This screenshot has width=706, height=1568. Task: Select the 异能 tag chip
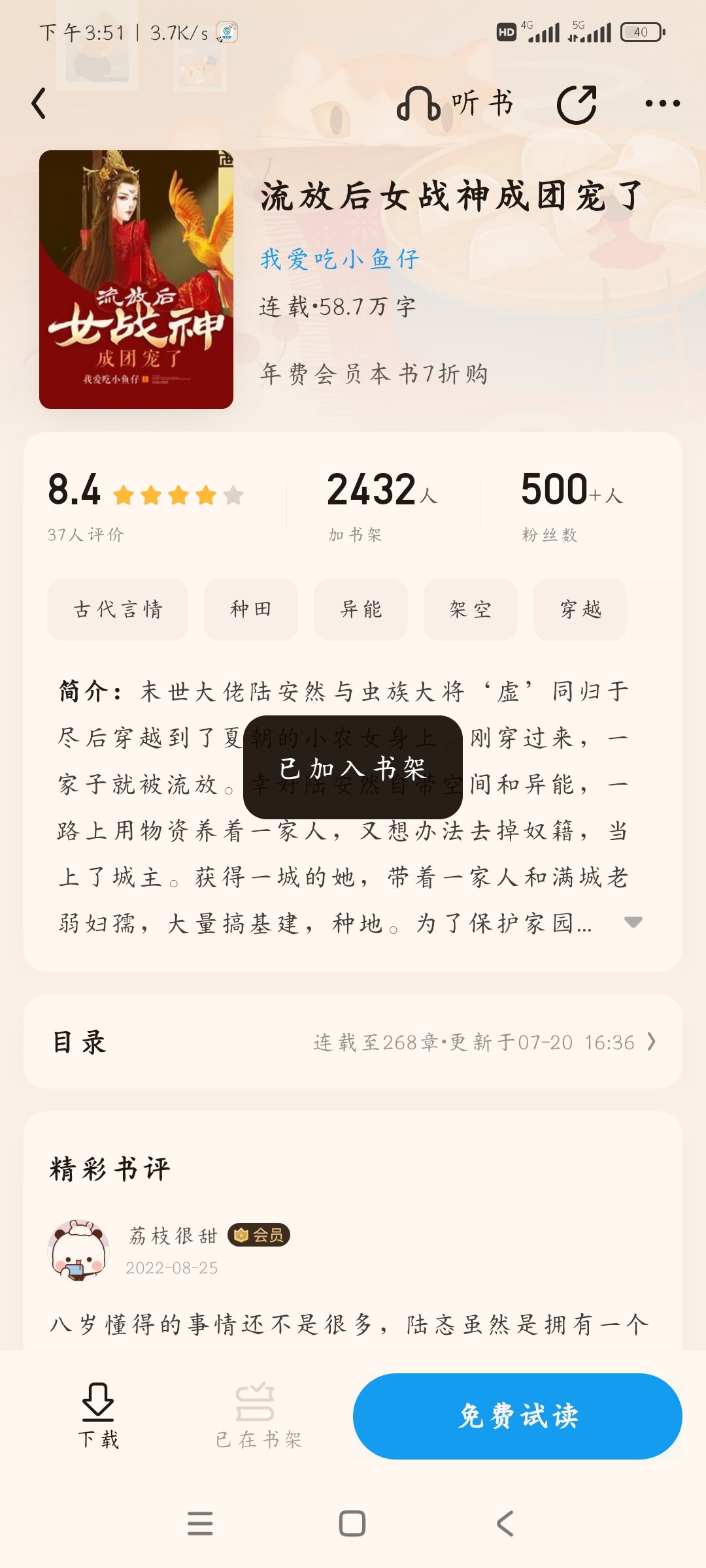point(361,610)
